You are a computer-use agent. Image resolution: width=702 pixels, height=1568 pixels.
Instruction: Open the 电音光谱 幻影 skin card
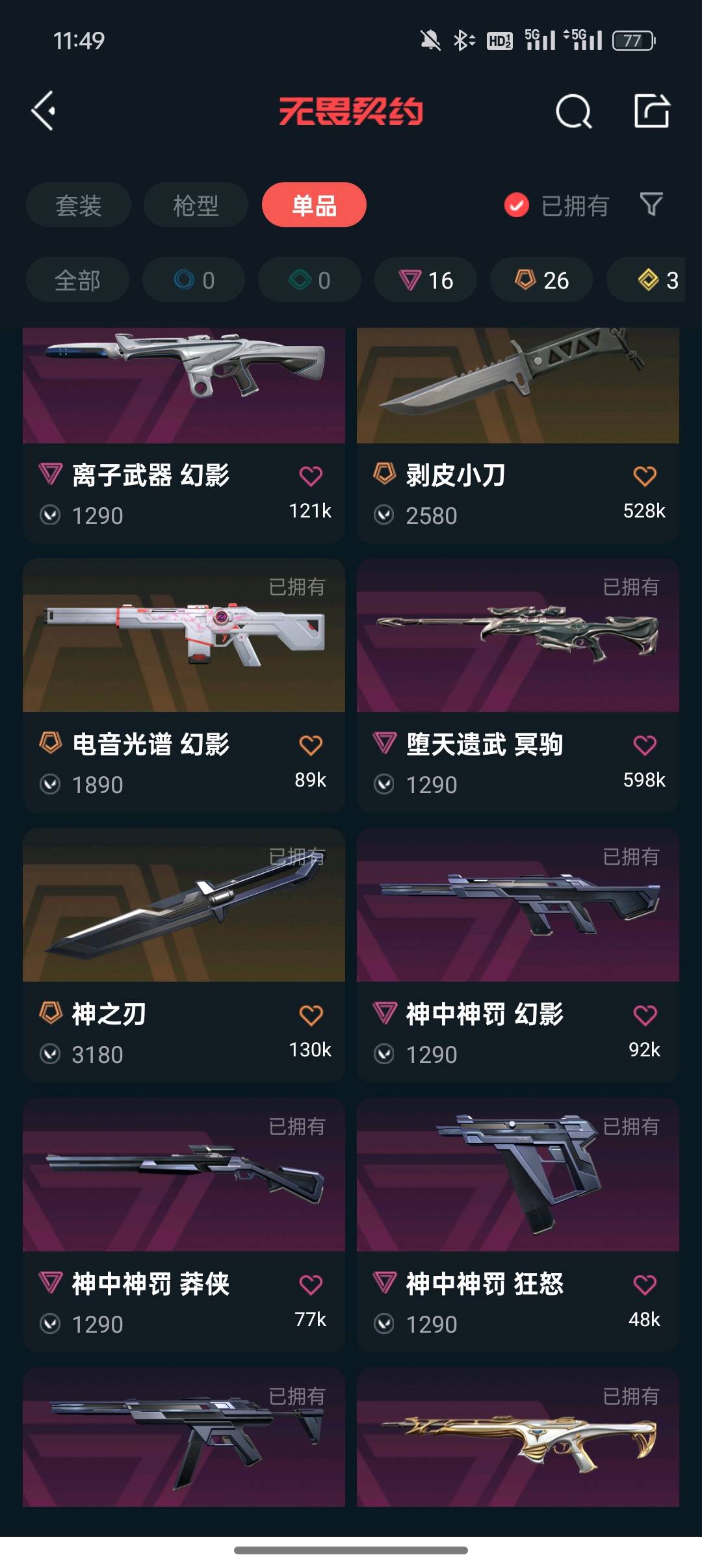click(x=184, y=685)
